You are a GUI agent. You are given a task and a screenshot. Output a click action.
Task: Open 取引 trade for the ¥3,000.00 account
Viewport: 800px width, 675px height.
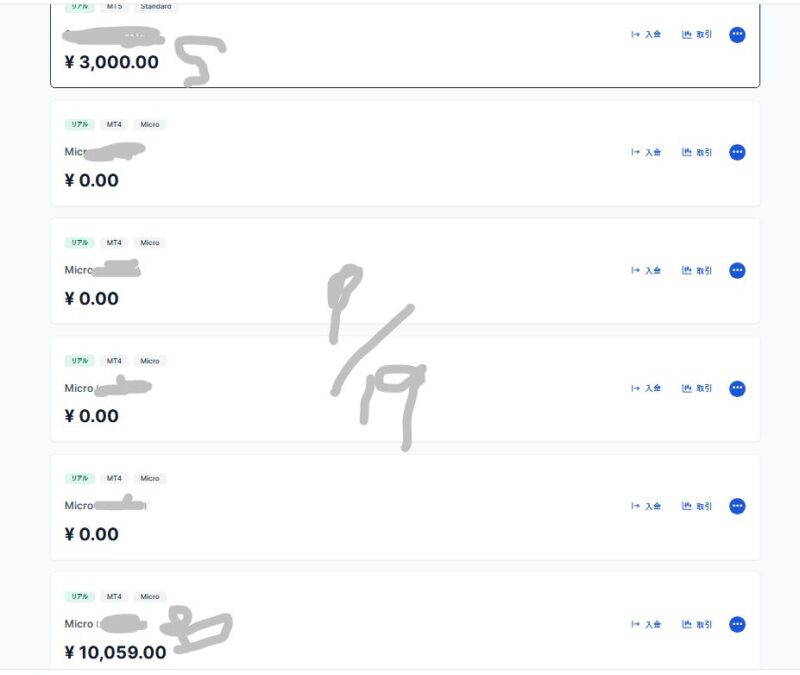(x=697, y=34)
